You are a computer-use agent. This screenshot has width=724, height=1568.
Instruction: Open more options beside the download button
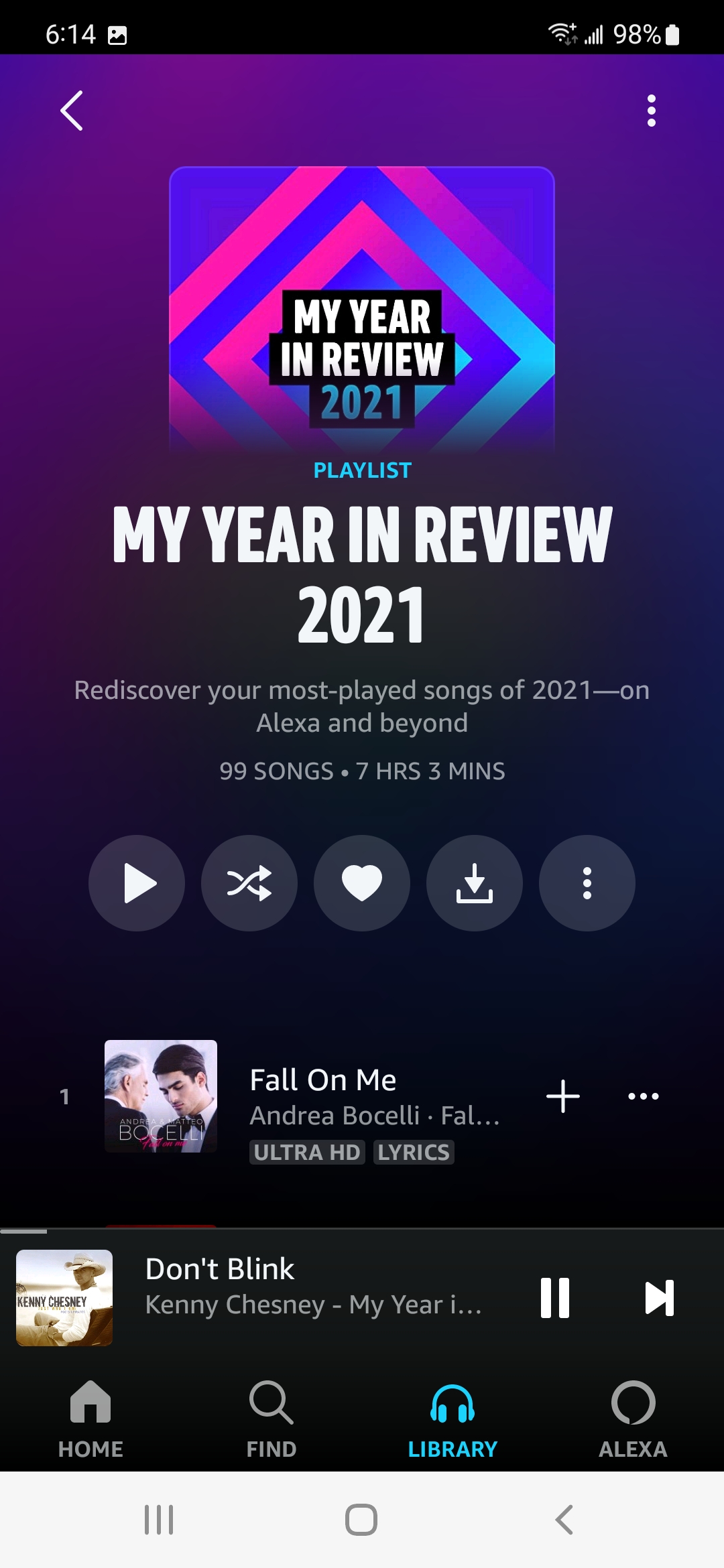tap(587, 883)
